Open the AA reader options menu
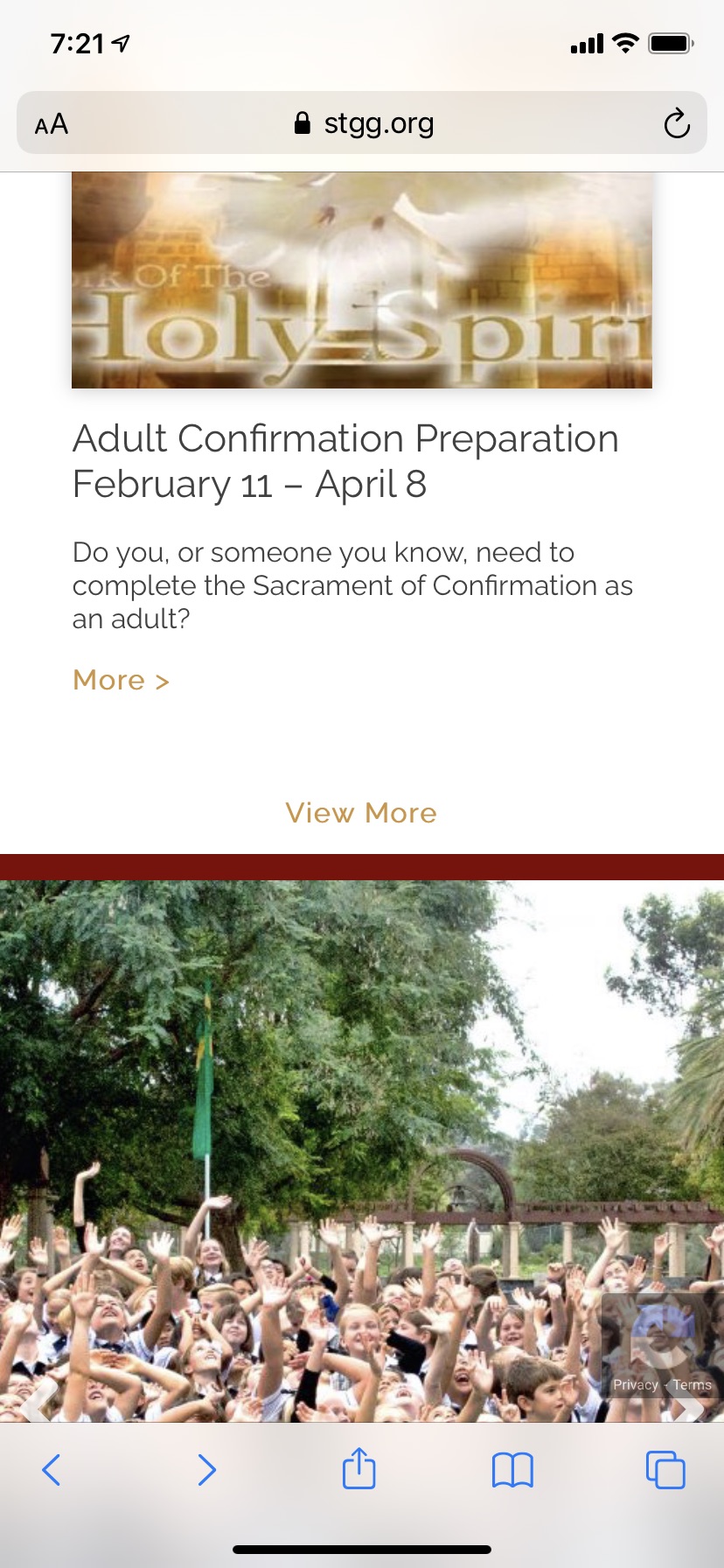Screen dimensions: 724x1568 52,123
